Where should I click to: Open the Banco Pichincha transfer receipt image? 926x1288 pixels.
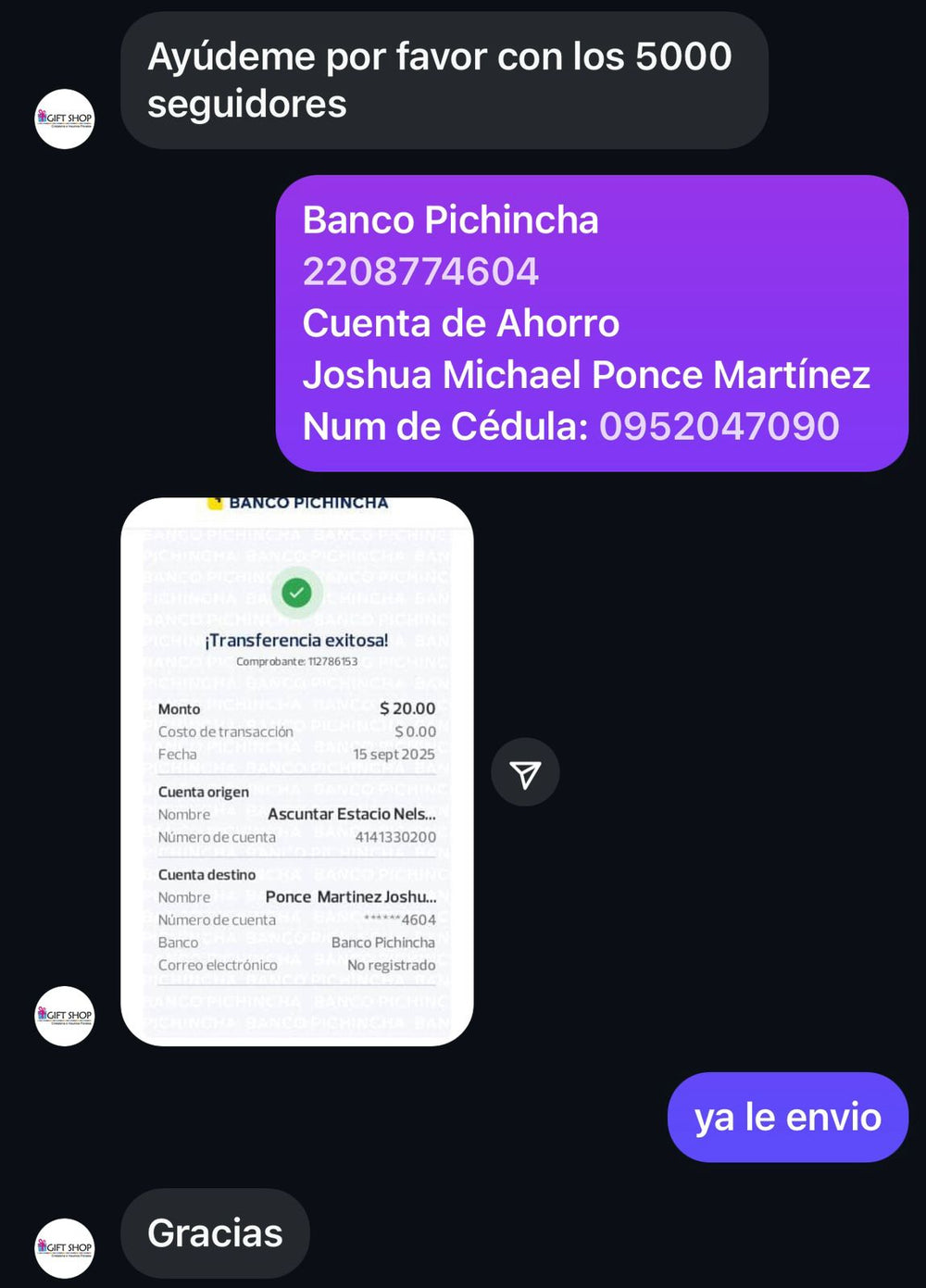tap(296, 771)
